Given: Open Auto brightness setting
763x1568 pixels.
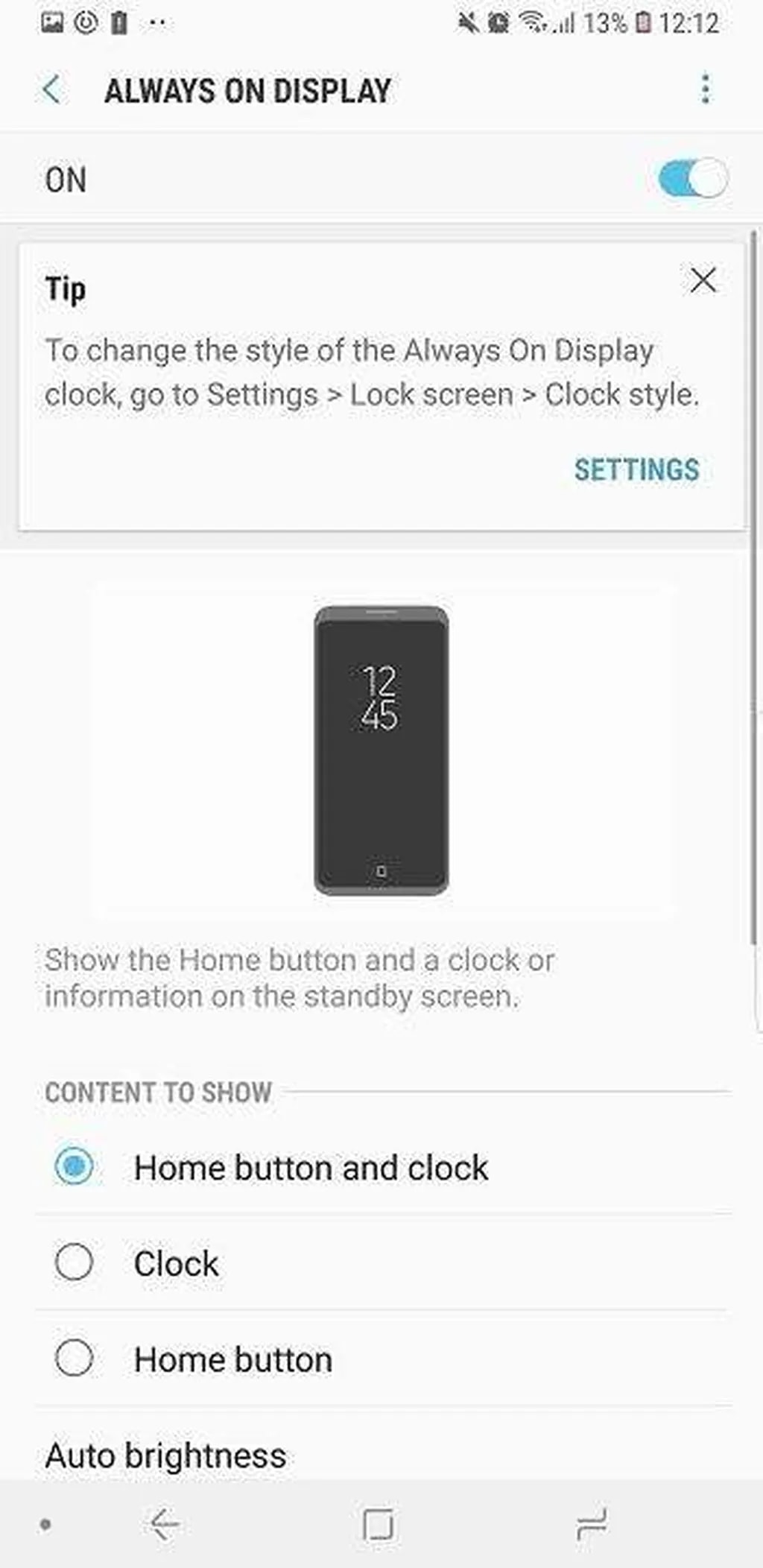Looking at the screenshot, I should [x=165, y=1455].
